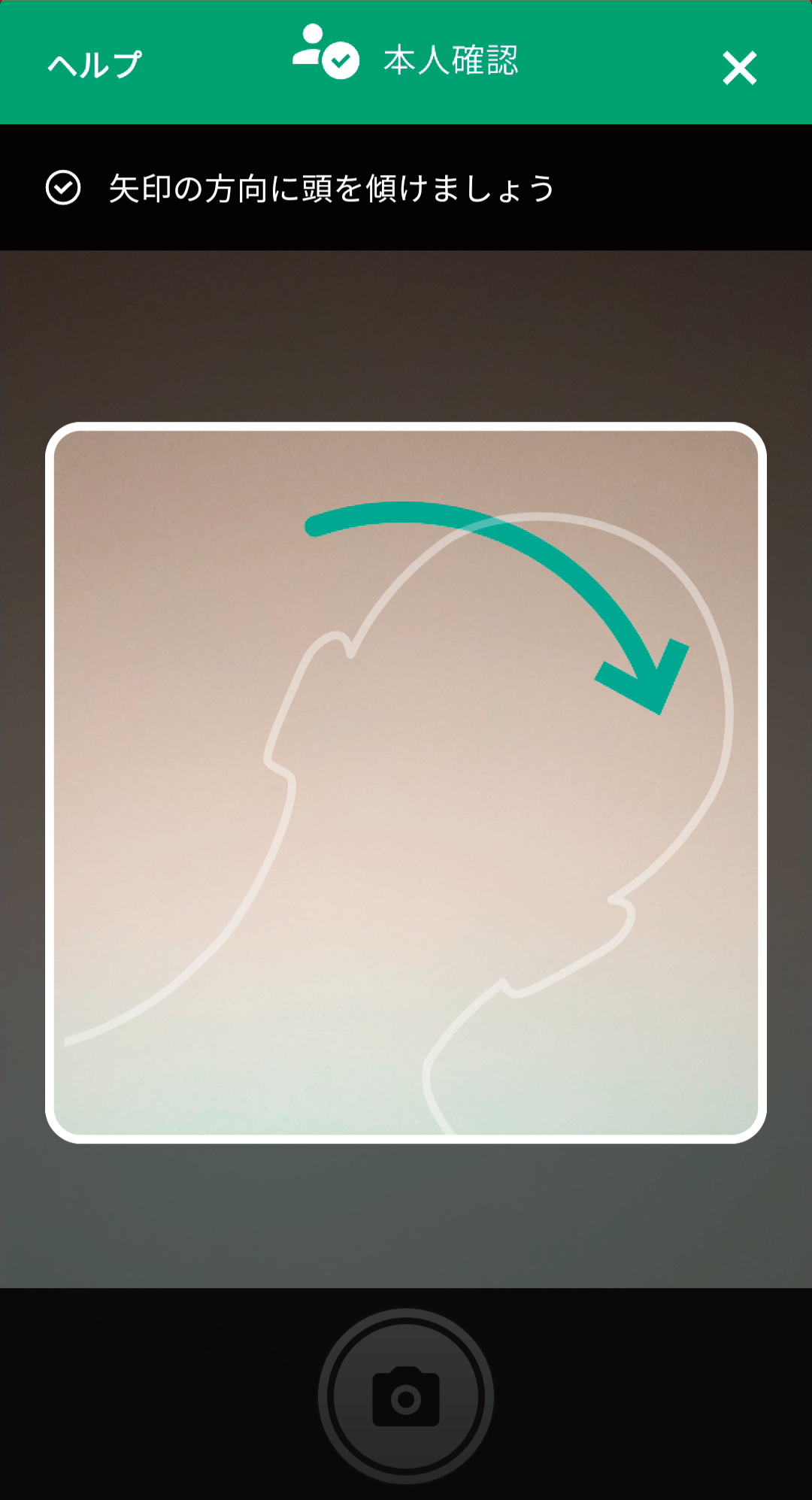The width and height of the screenshot is (812, 1500).
Task: Close the 本人確認 identity verification screen
Action: [x=739, y=68]
